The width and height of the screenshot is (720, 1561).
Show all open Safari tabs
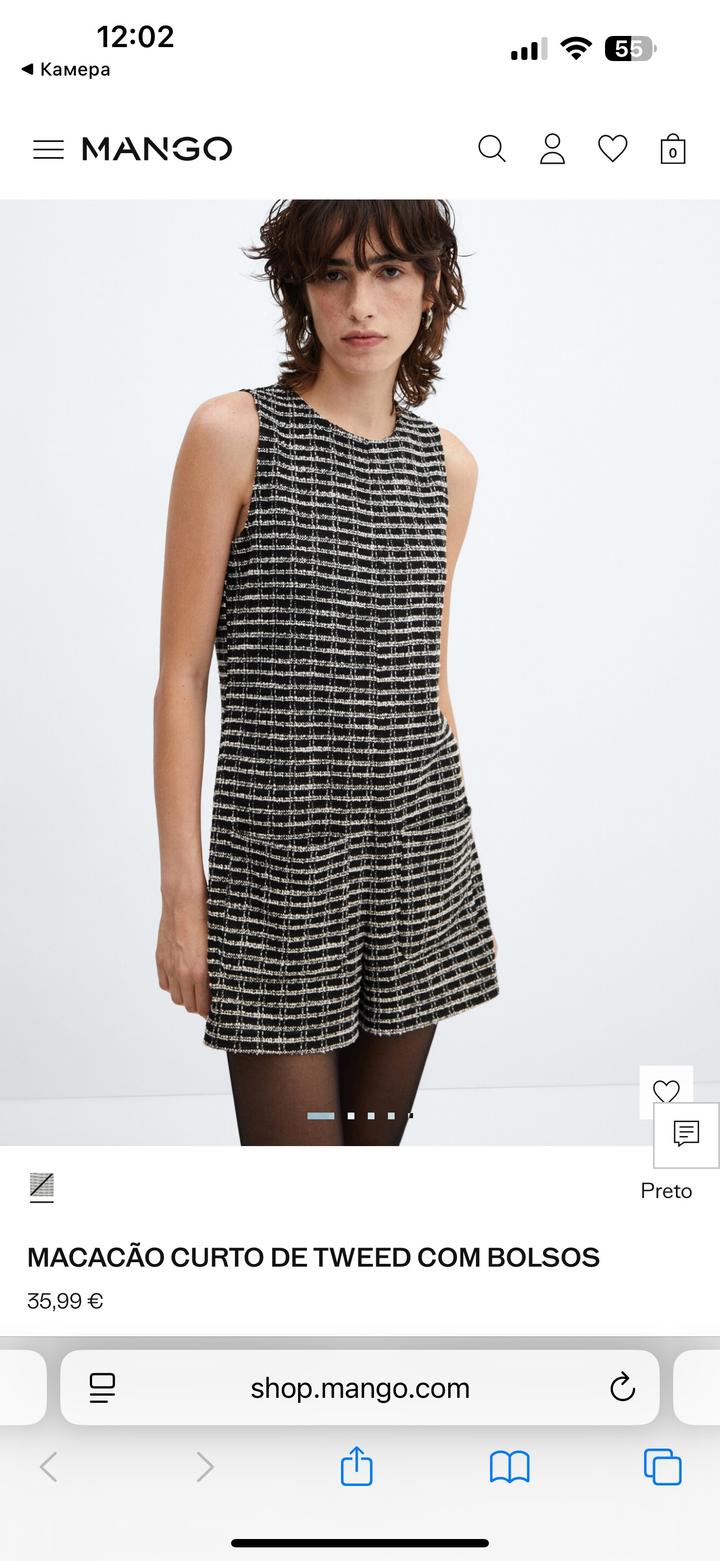click(662, 1467)
